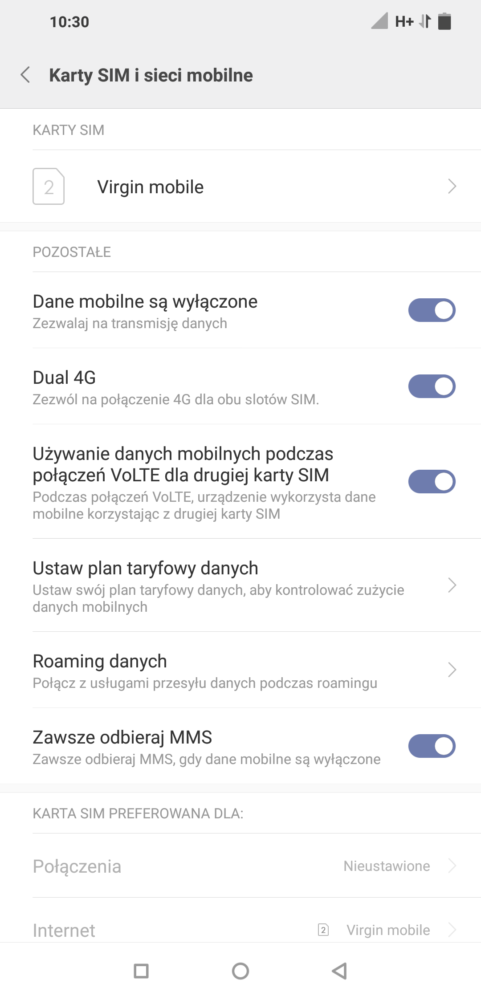The height and width of the screenshot is (1000, 481).
Task: Open Roaming danych settings
Action: pos(240,670)
